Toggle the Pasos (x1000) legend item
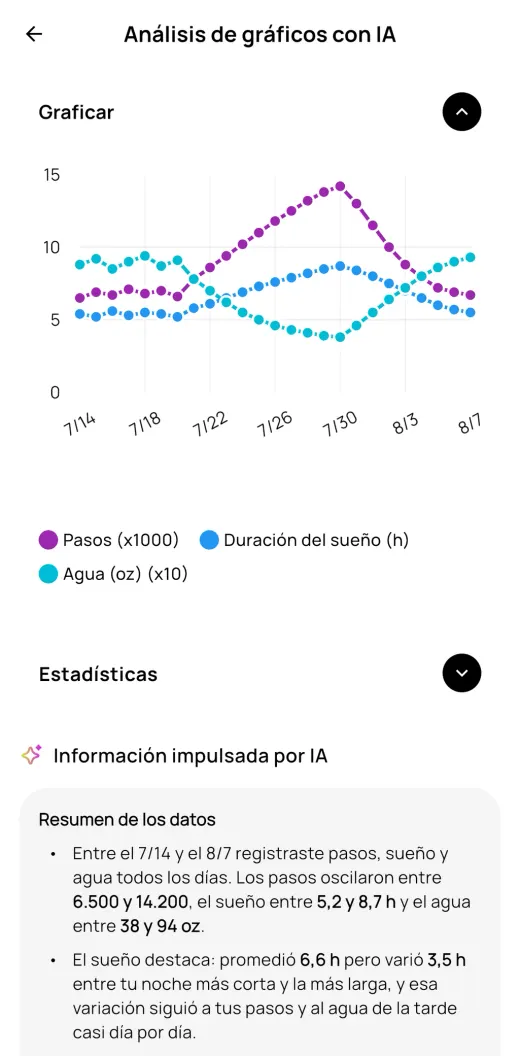 pyautogui.click(x=108, y=540)
